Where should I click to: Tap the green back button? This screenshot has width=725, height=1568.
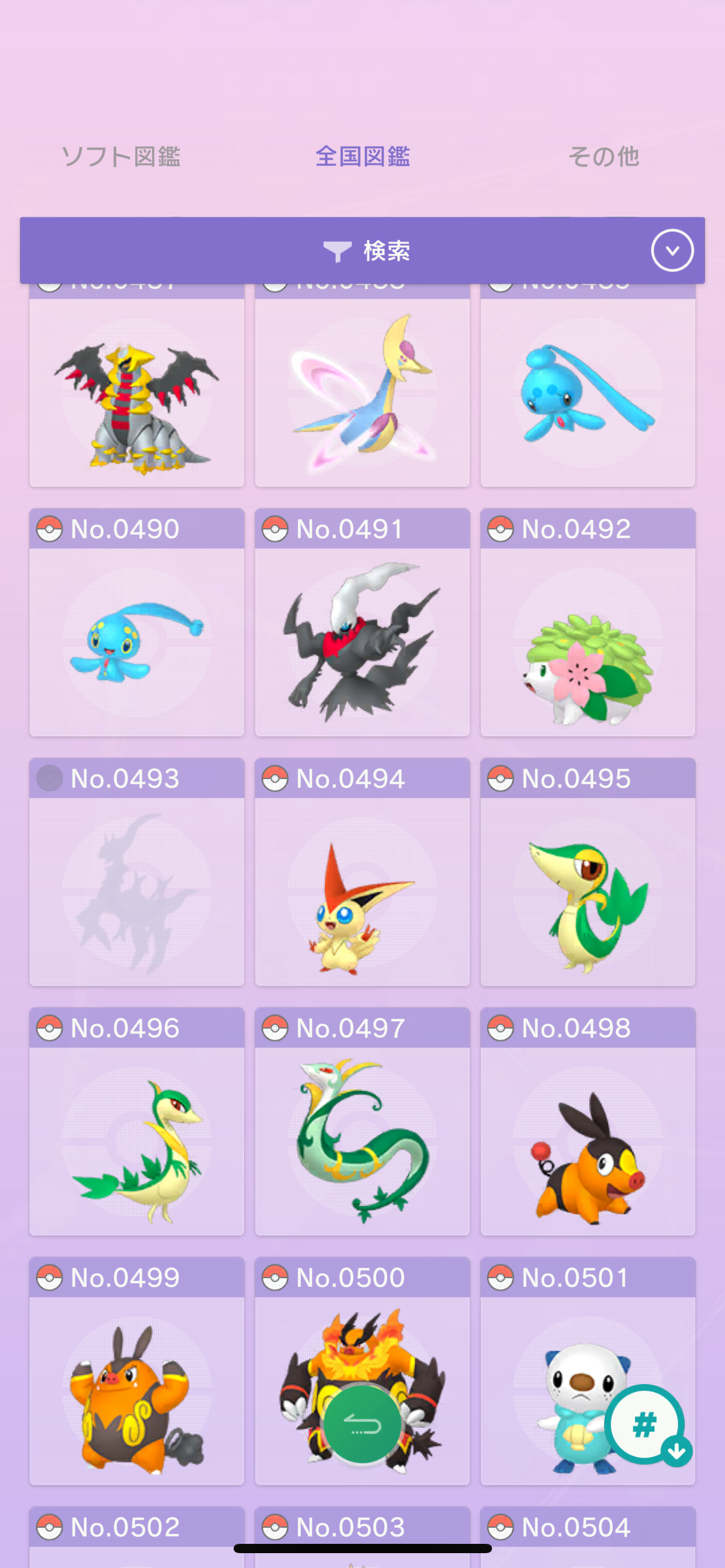pos(362,1424)
